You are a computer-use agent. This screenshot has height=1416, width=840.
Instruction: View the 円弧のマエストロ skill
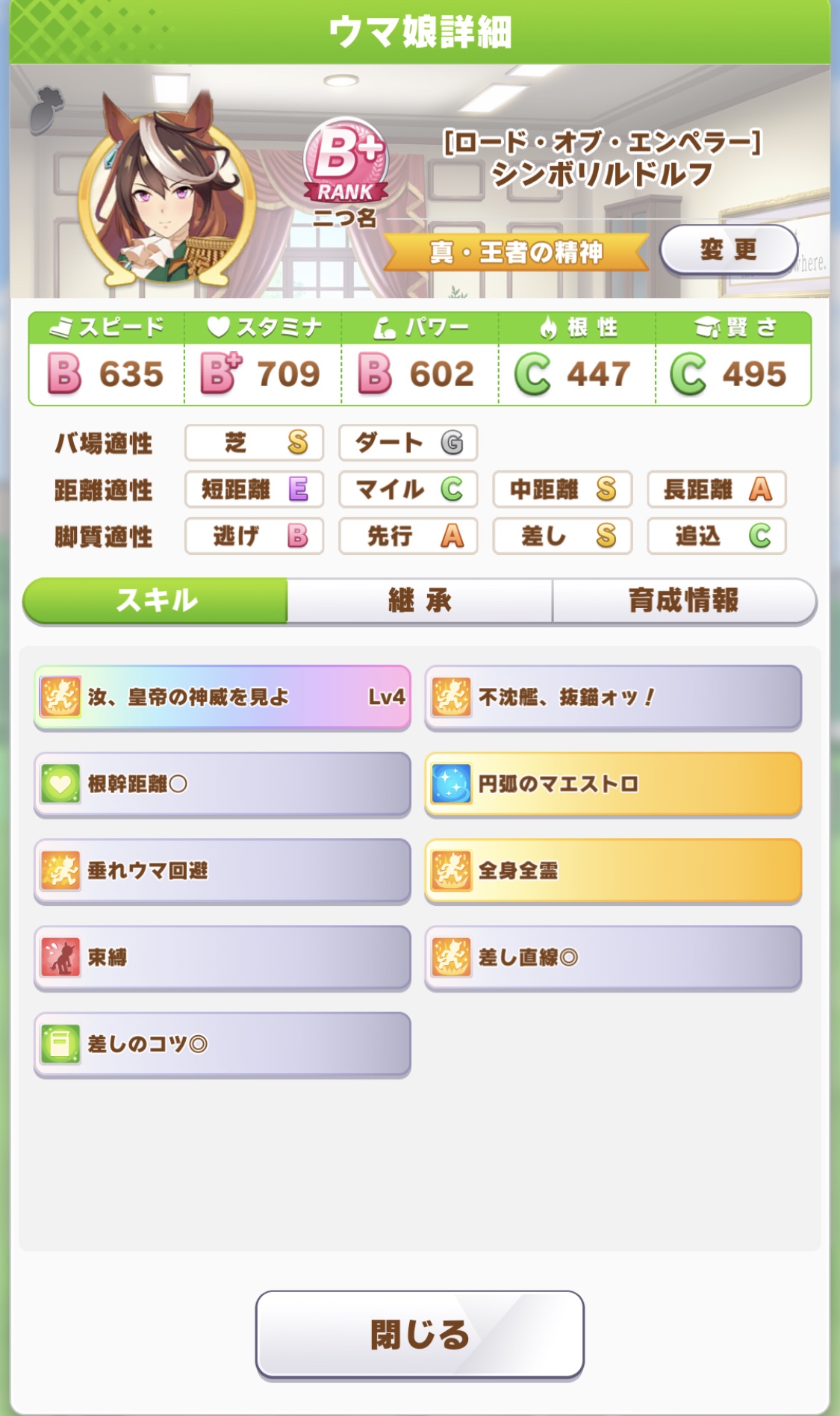point(613,784)
